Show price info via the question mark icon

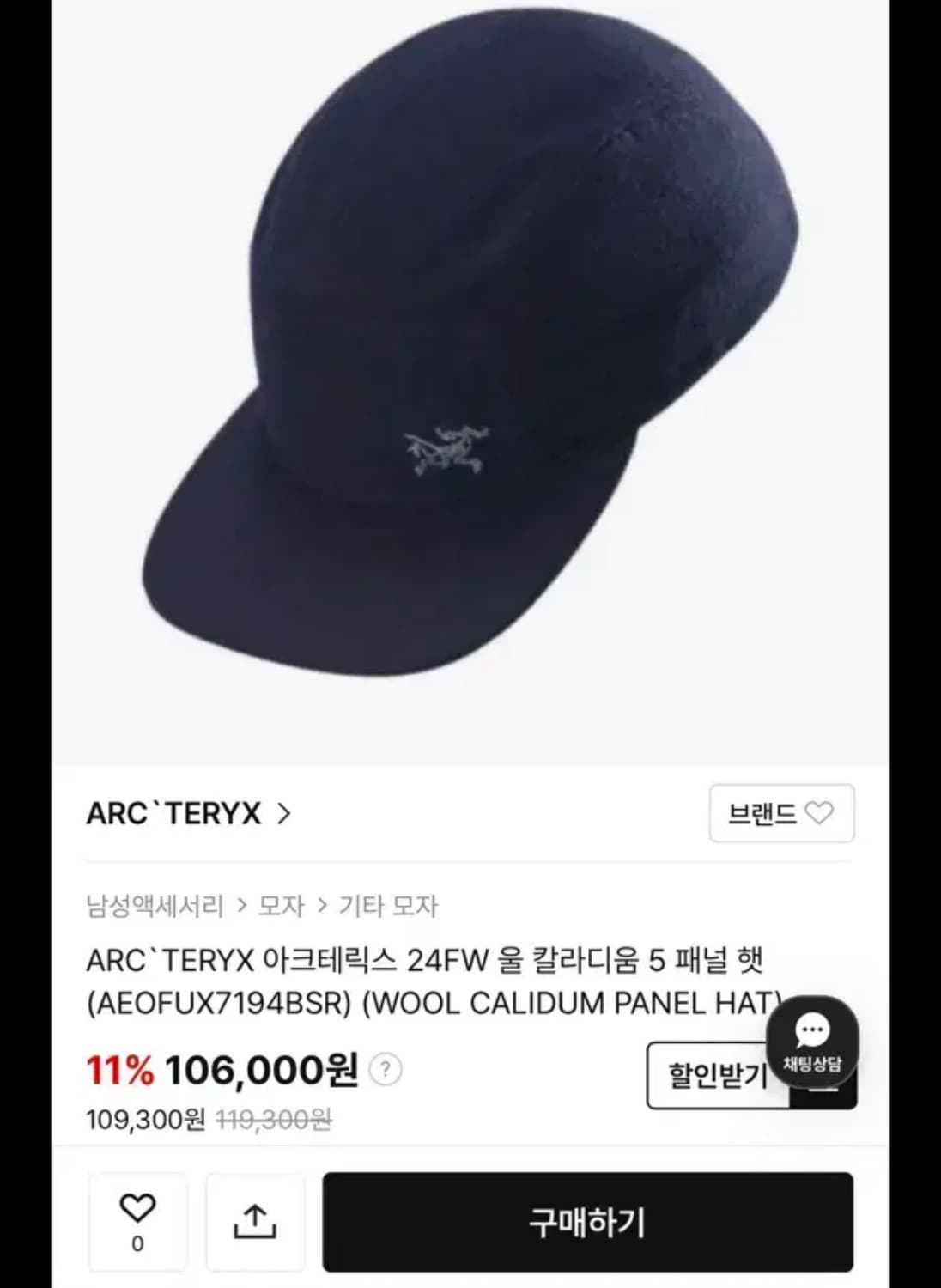pyautogui.click(x=386, y=1070)
